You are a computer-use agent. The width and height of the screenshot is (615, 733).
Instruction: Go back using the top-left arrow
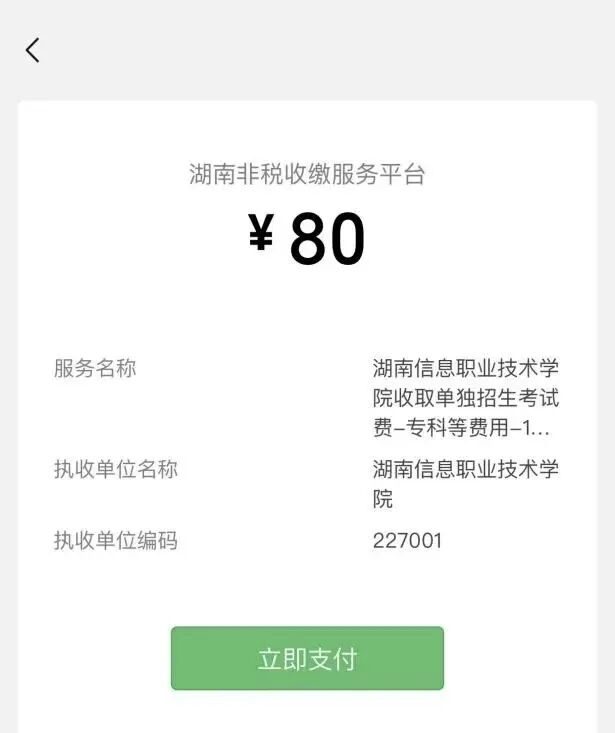click(x=33, y=50)
